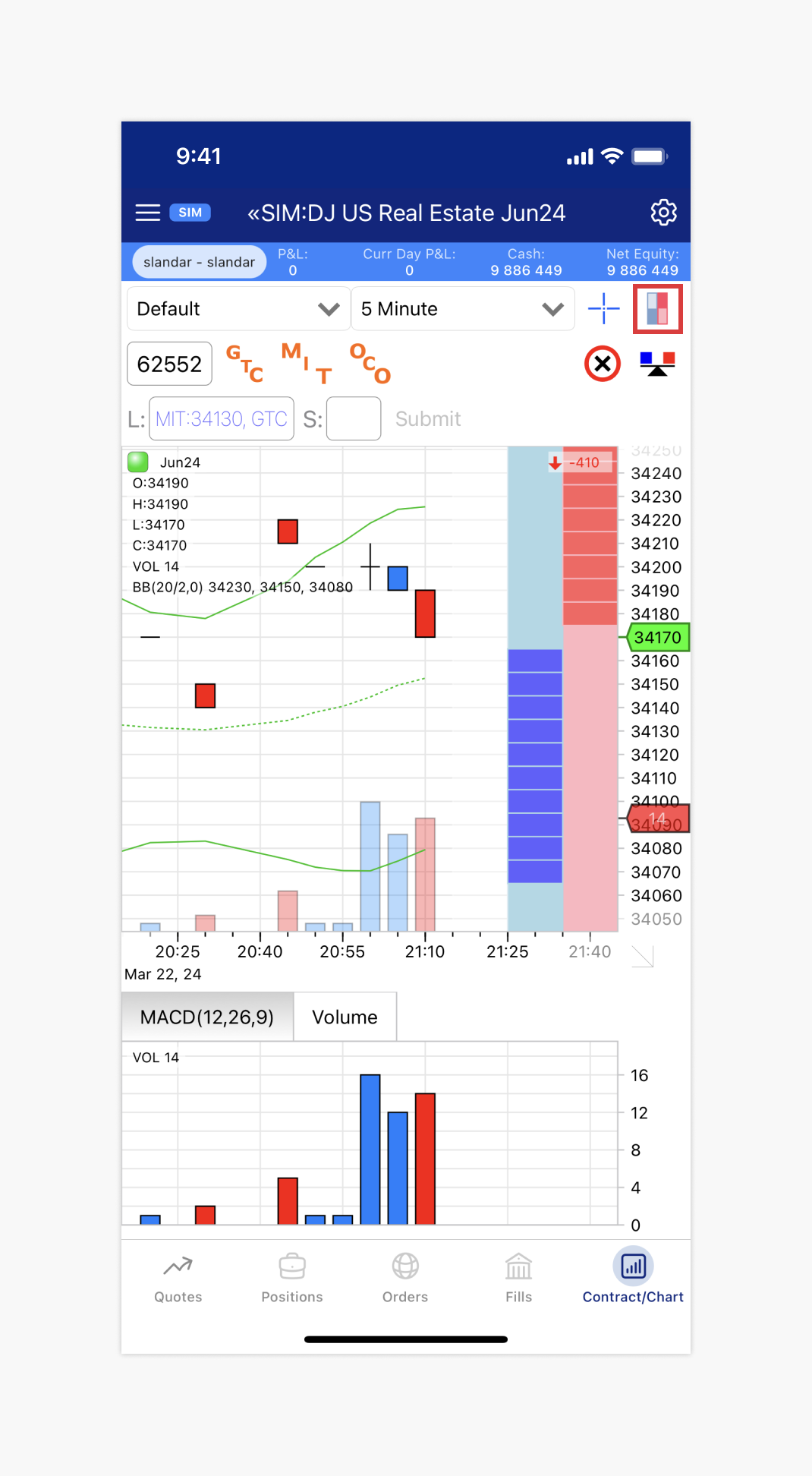Tap the balance/flatten position icon

(656, 364)
